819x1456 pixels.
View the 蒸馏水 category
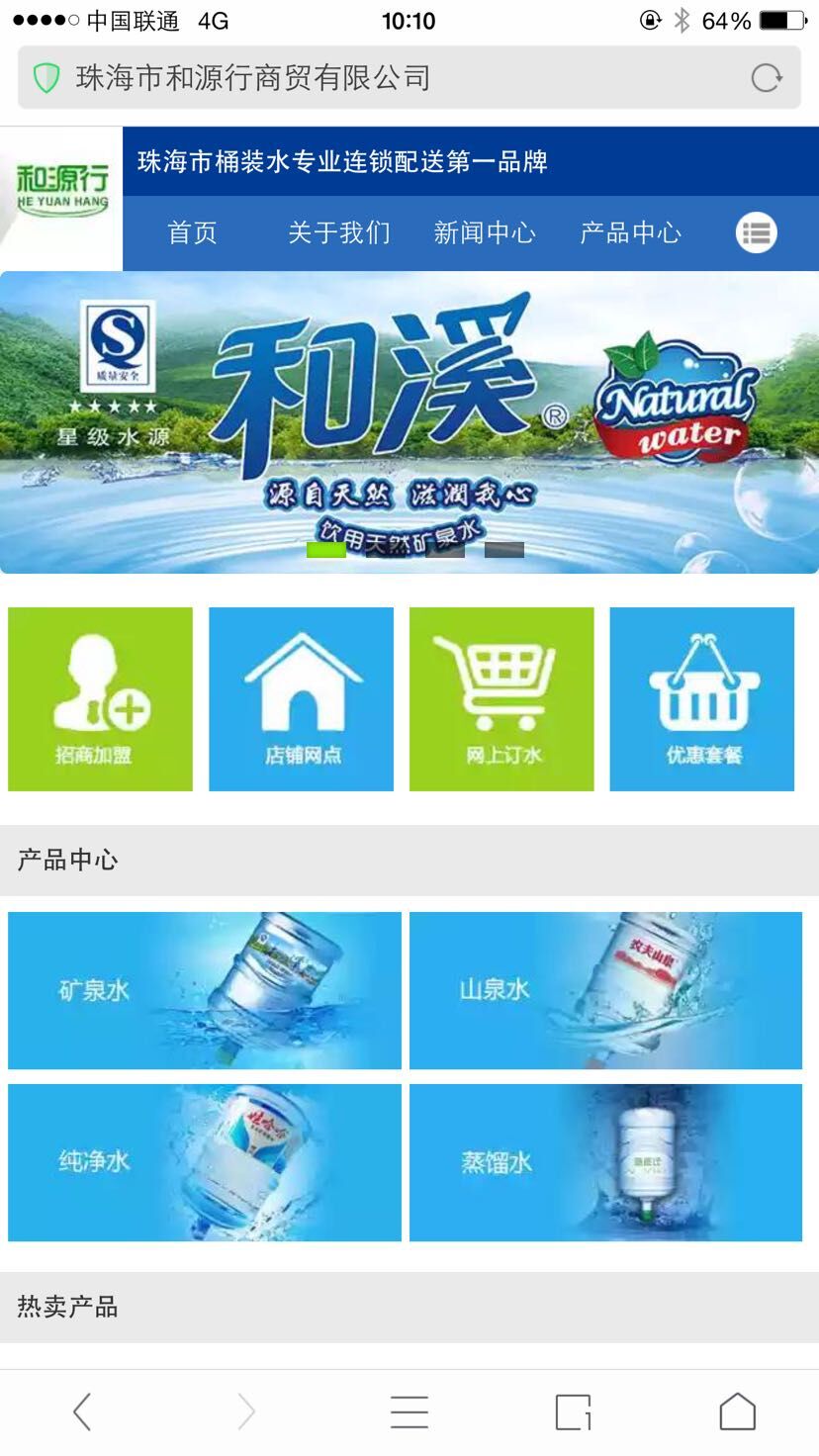(605, 1162)
